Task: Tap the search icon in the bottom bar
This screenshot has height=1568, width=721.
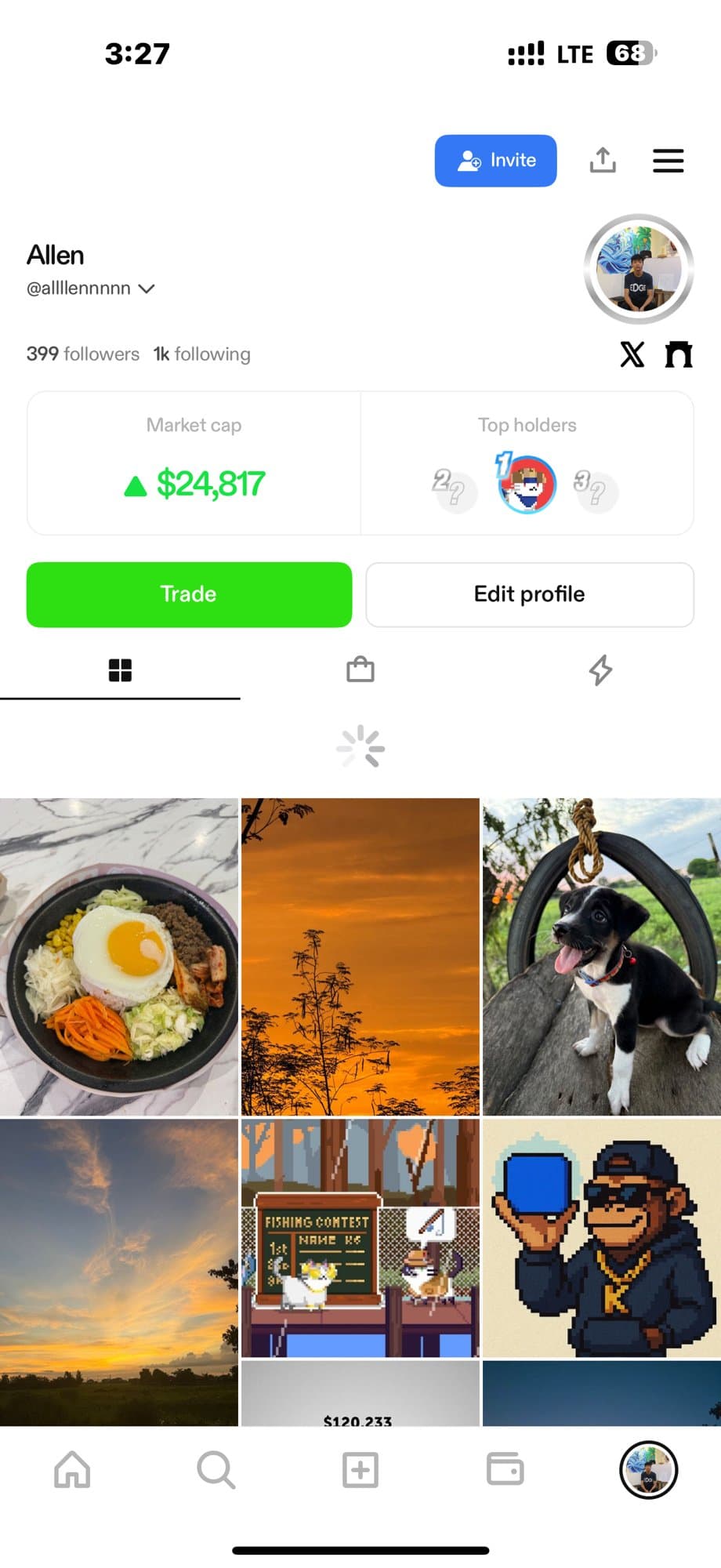Action: pos(216,1470)
